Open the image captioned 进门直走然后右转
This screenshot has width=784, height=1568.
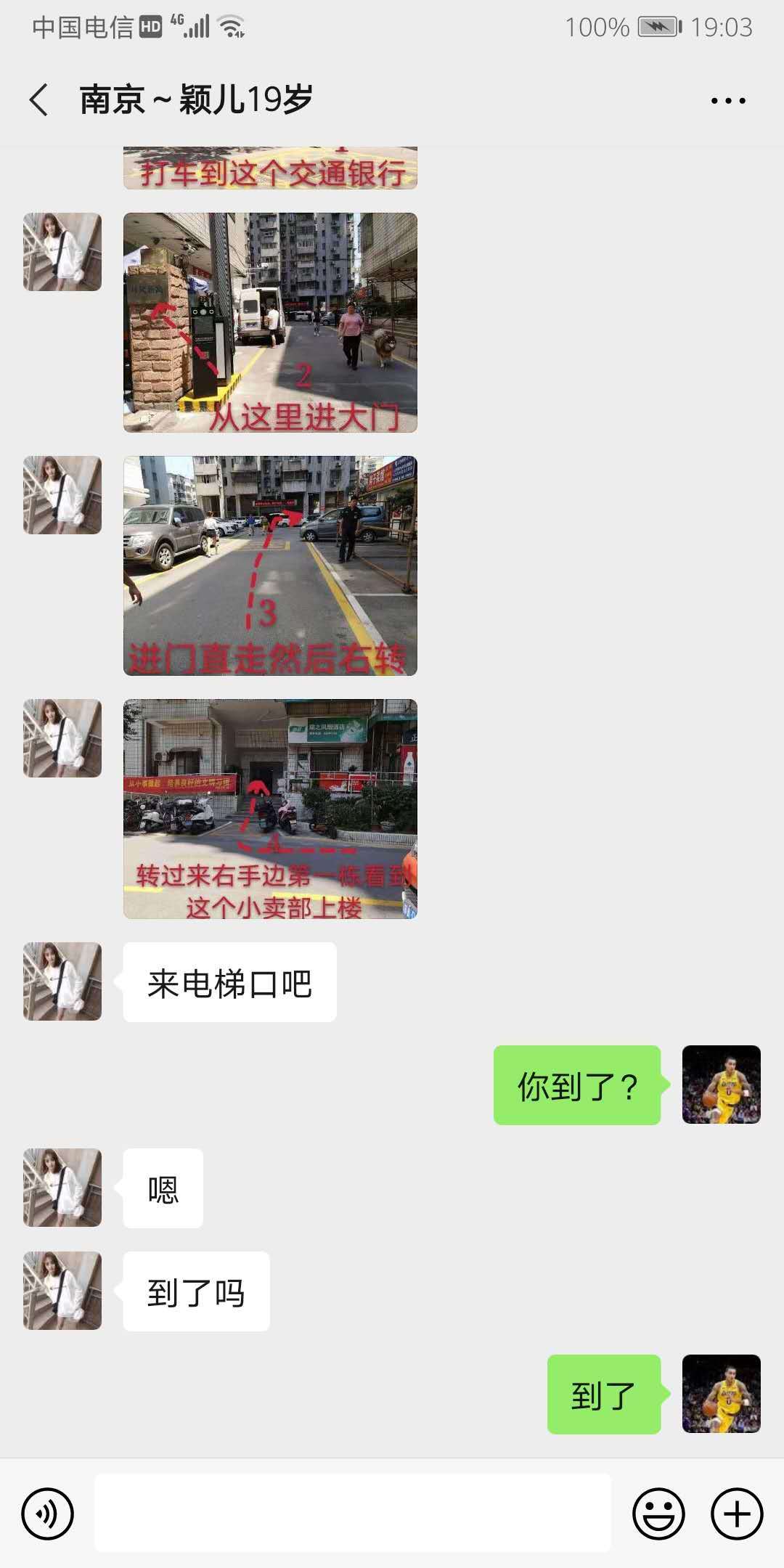coord(270,565)
